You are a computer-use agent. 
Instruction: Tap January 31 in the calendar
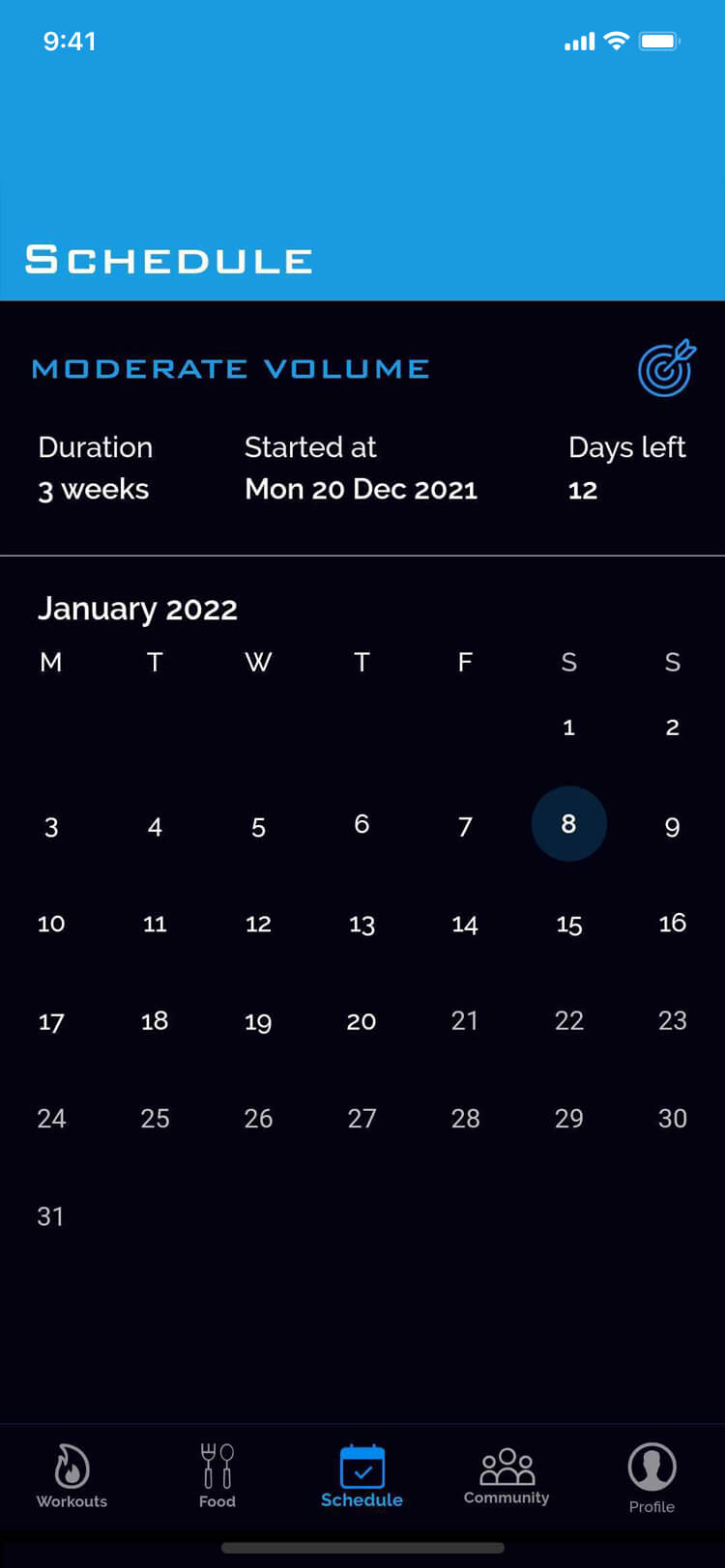(50, 1215)
